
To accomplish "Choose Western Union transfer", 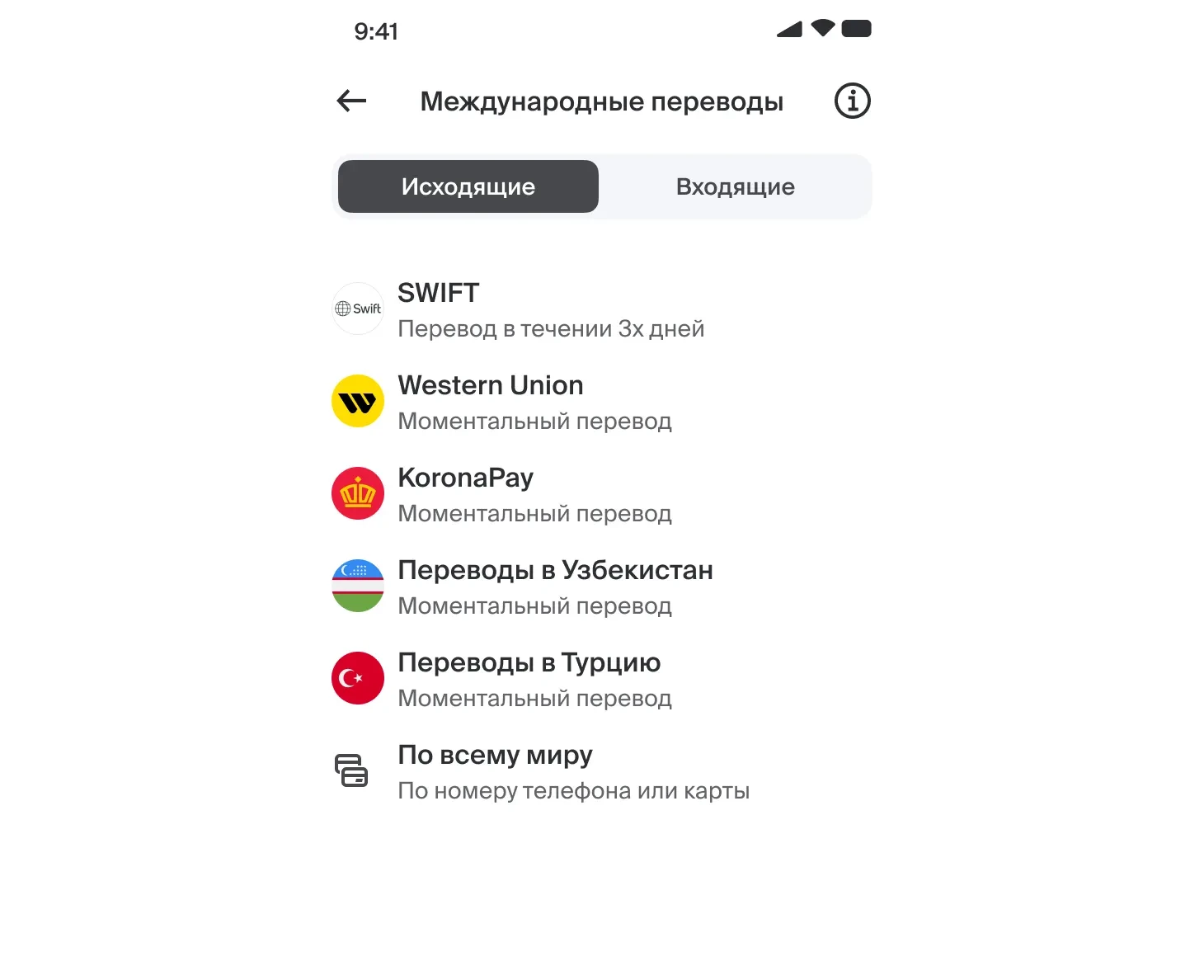I will click(x=602, y=402).
